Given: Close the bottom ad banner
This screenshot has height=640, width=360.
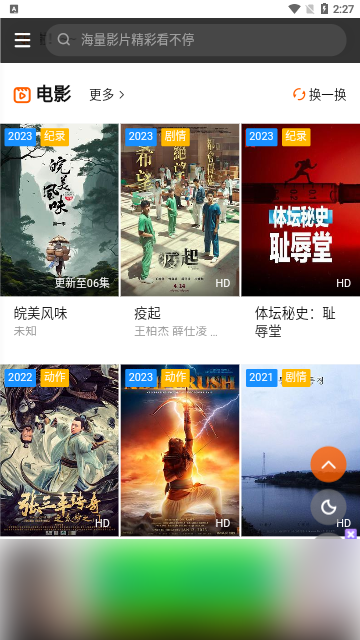Looking at the screenshot, I should click(x=351, y=534).
